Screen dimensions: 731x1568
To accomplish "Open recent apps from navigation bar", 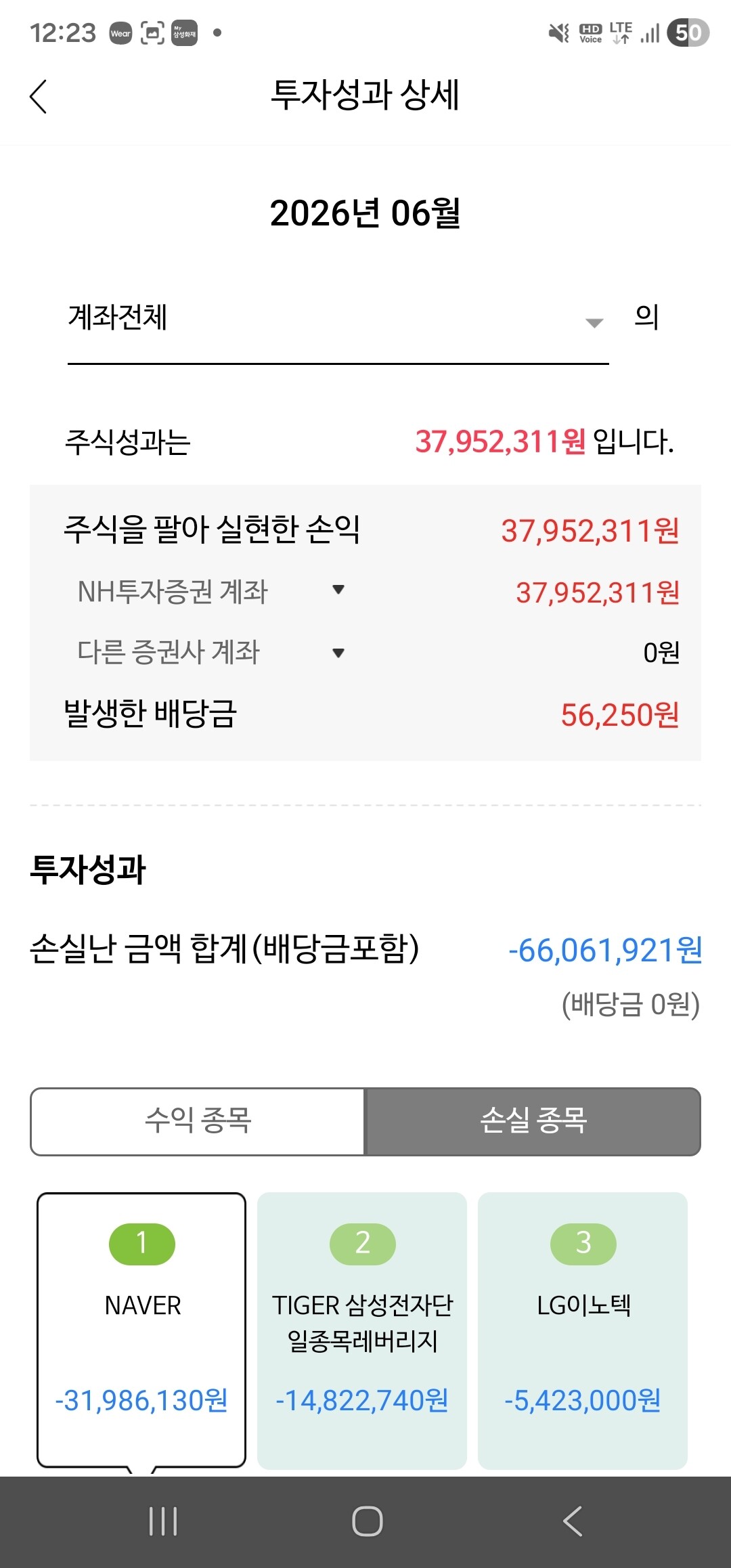I will pyautogui.click(x=163, y=1521).
